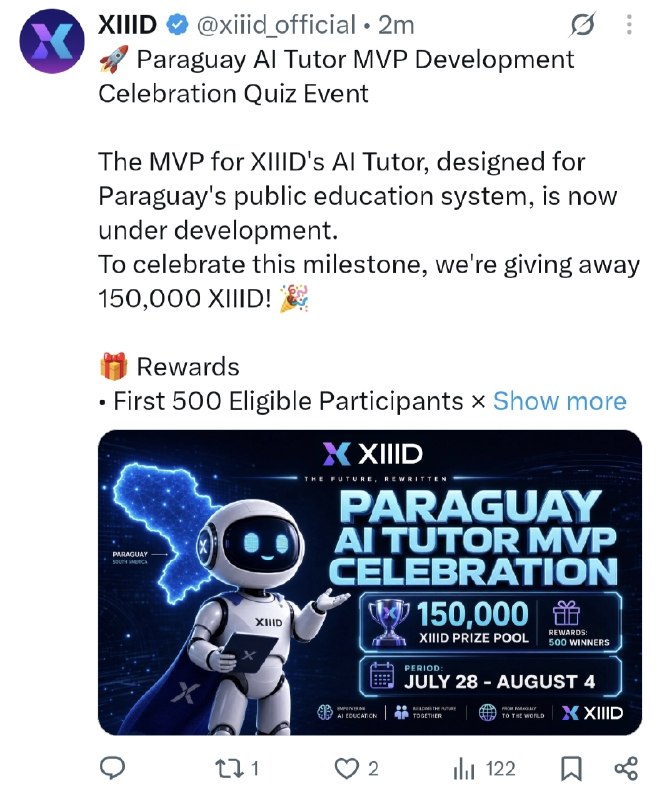Viewport: 662px width, 800px height.
Task: Open the Paraguay AI Tutor celebration image
Action: point(370,582)
